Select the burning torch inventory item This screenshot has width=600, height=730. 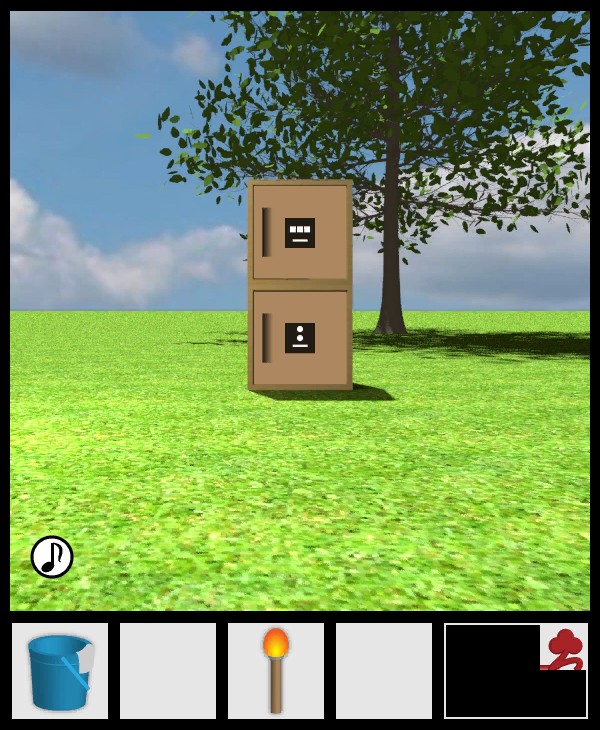point(276,671)
